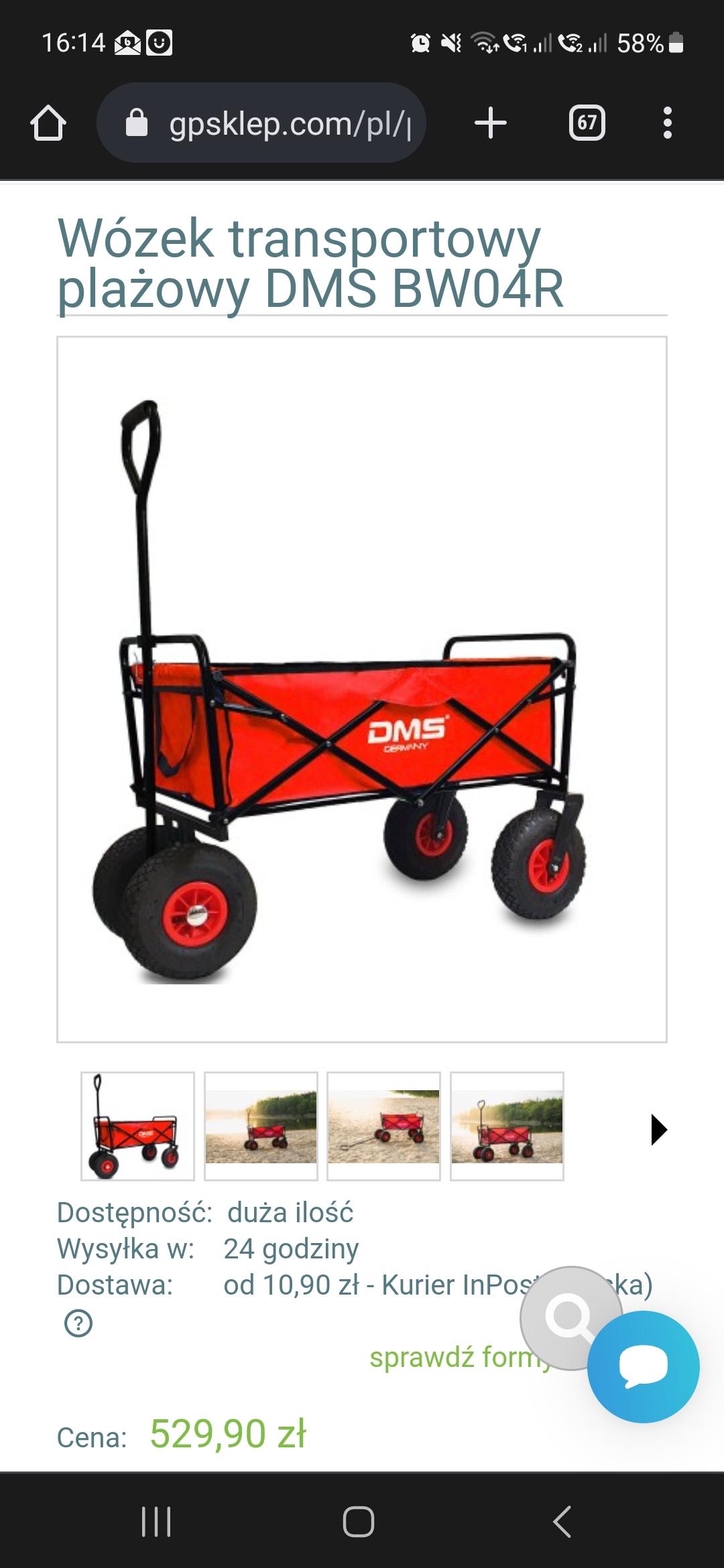Open a new browser tab
The width and height of the screenshot is (724, 1568).
point(490,123)
